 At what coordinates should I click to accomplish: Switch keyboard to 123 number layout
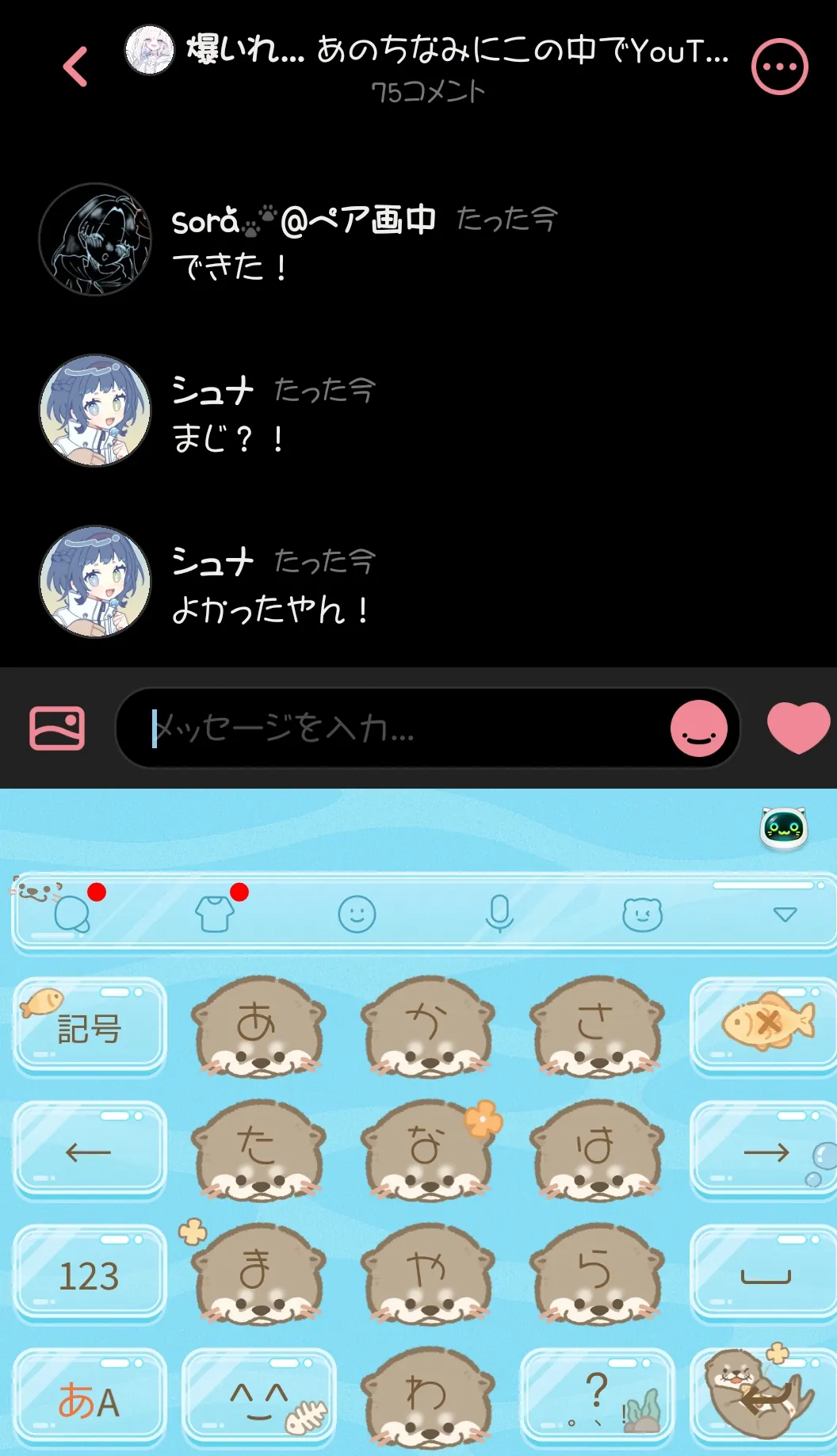coord(90,1275)
